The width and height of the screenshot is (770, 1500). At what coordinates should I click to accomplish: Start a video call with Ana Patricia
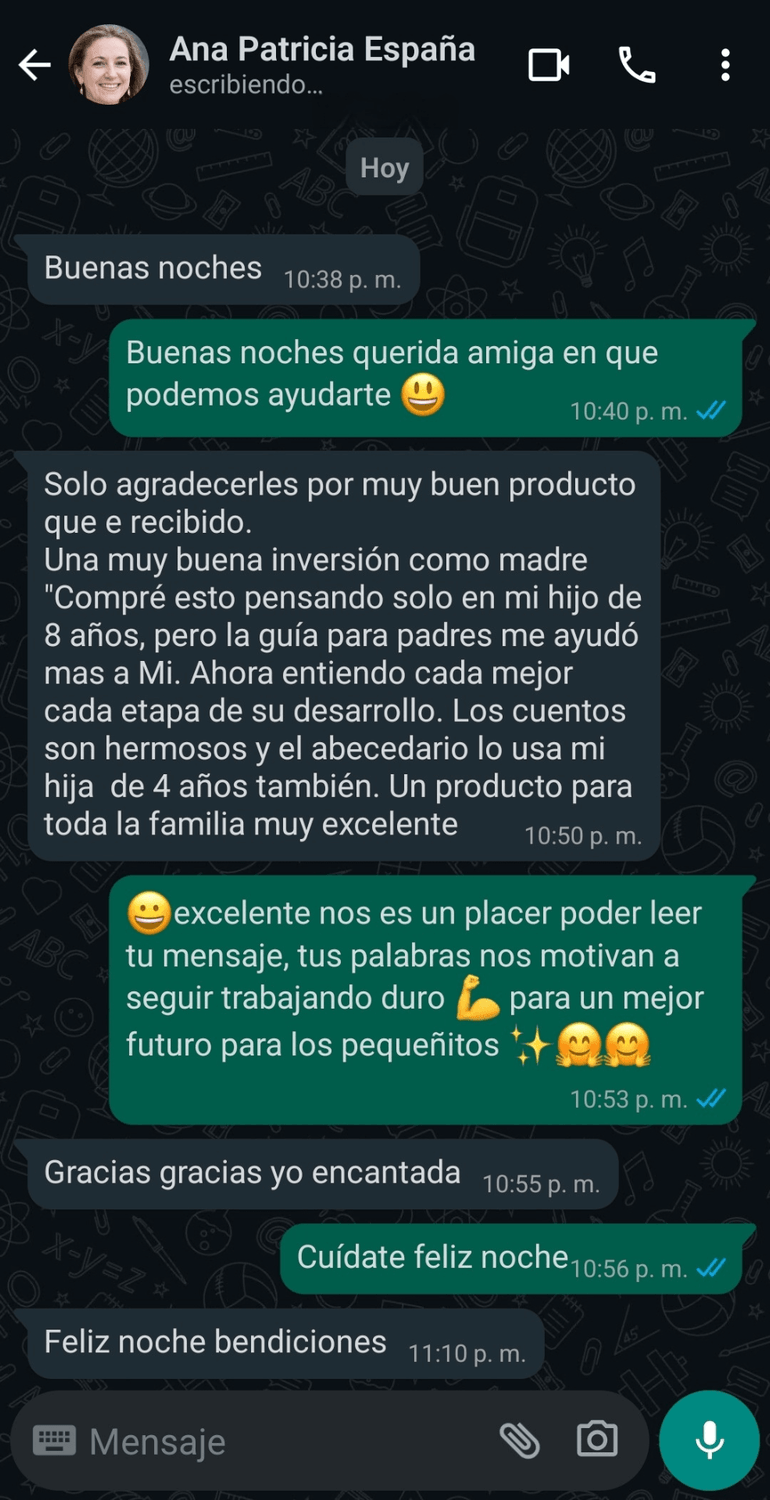[549, 66]
